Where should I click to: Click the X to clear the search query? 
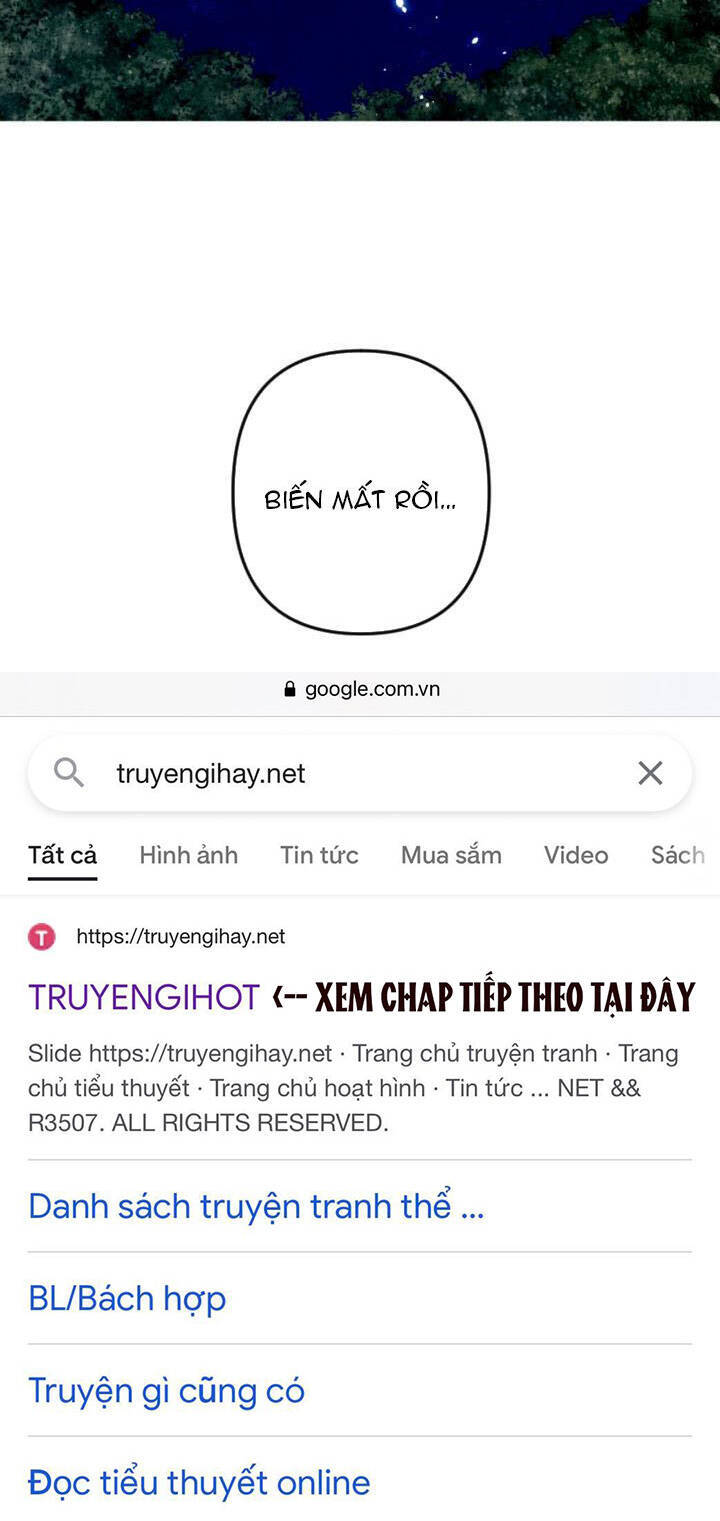(650, 772)
